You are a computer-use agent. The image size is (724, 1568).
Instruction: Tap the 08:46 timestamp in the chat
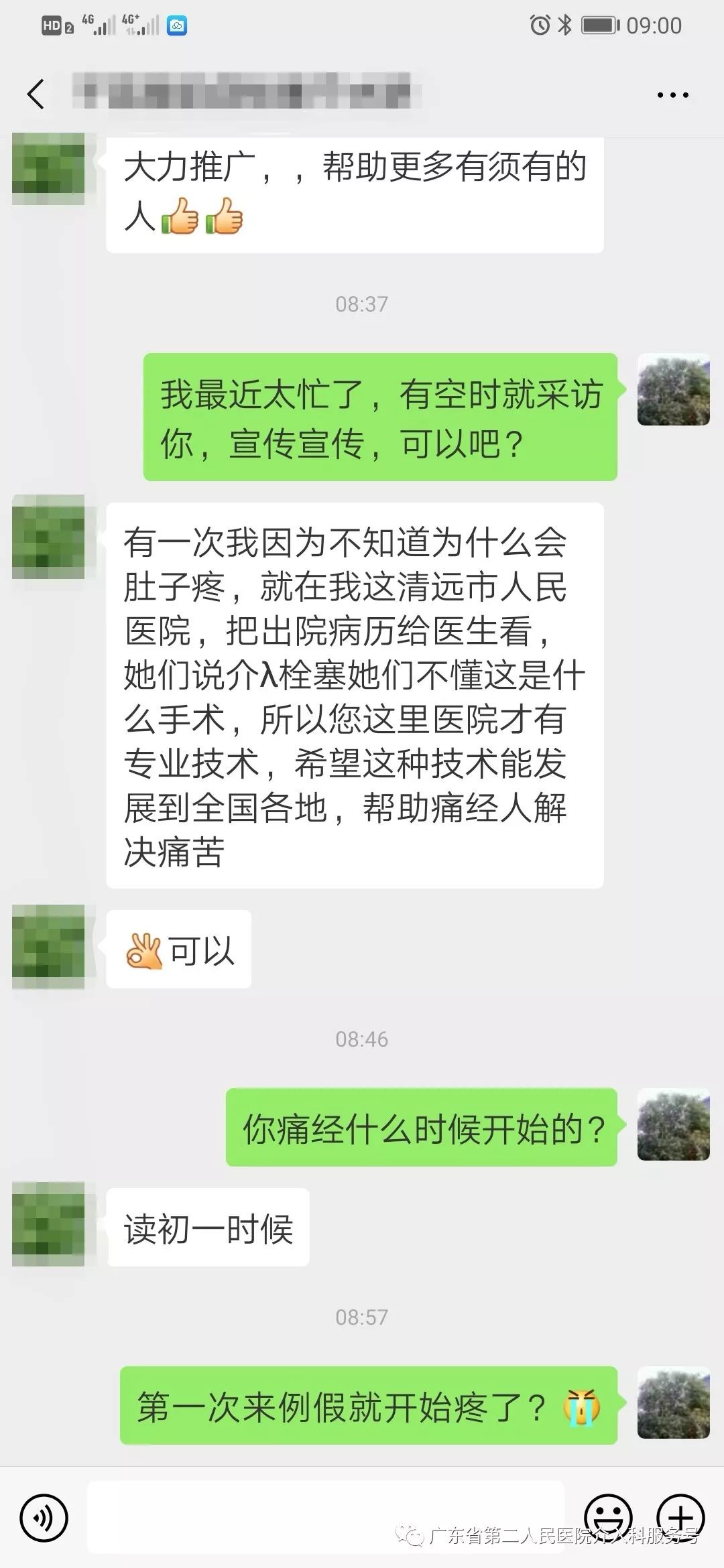pos(361,1040)
